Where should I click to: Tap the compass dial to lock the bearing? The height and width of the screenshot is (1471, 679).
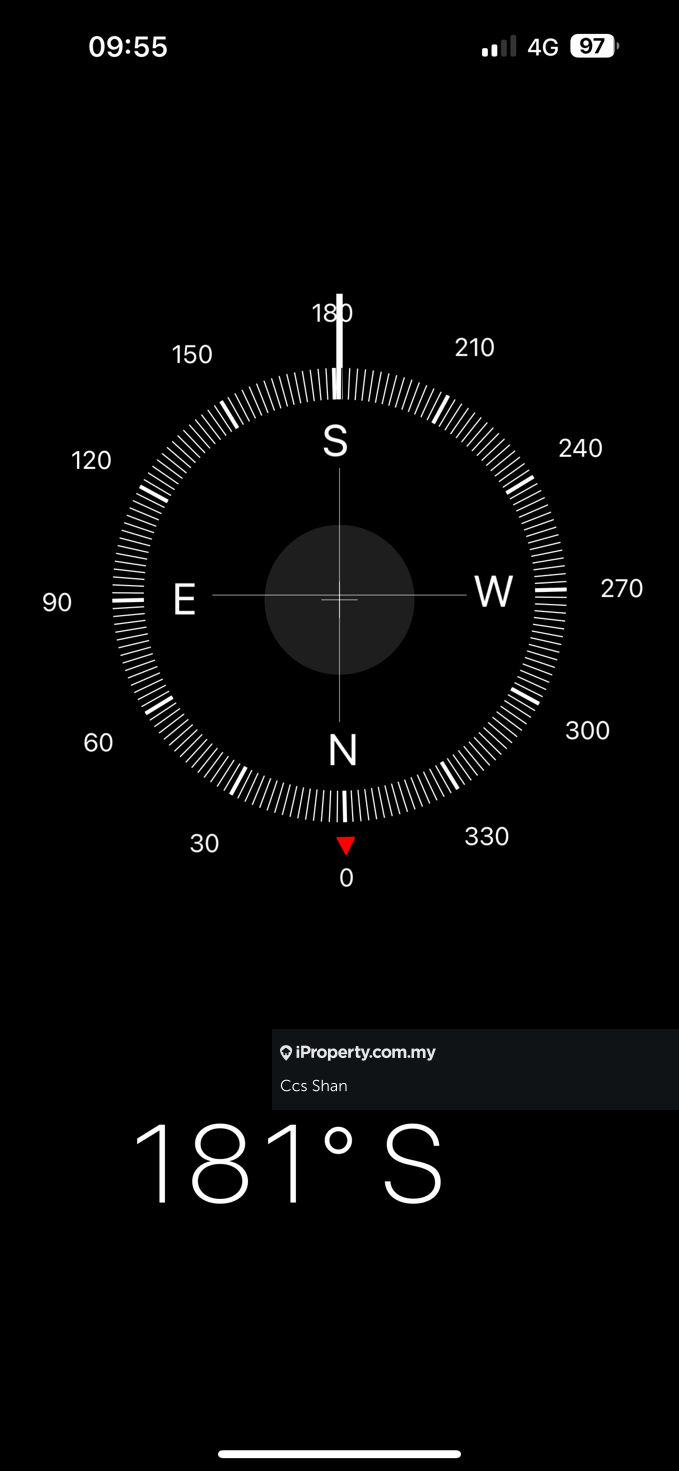coord(339,598)
